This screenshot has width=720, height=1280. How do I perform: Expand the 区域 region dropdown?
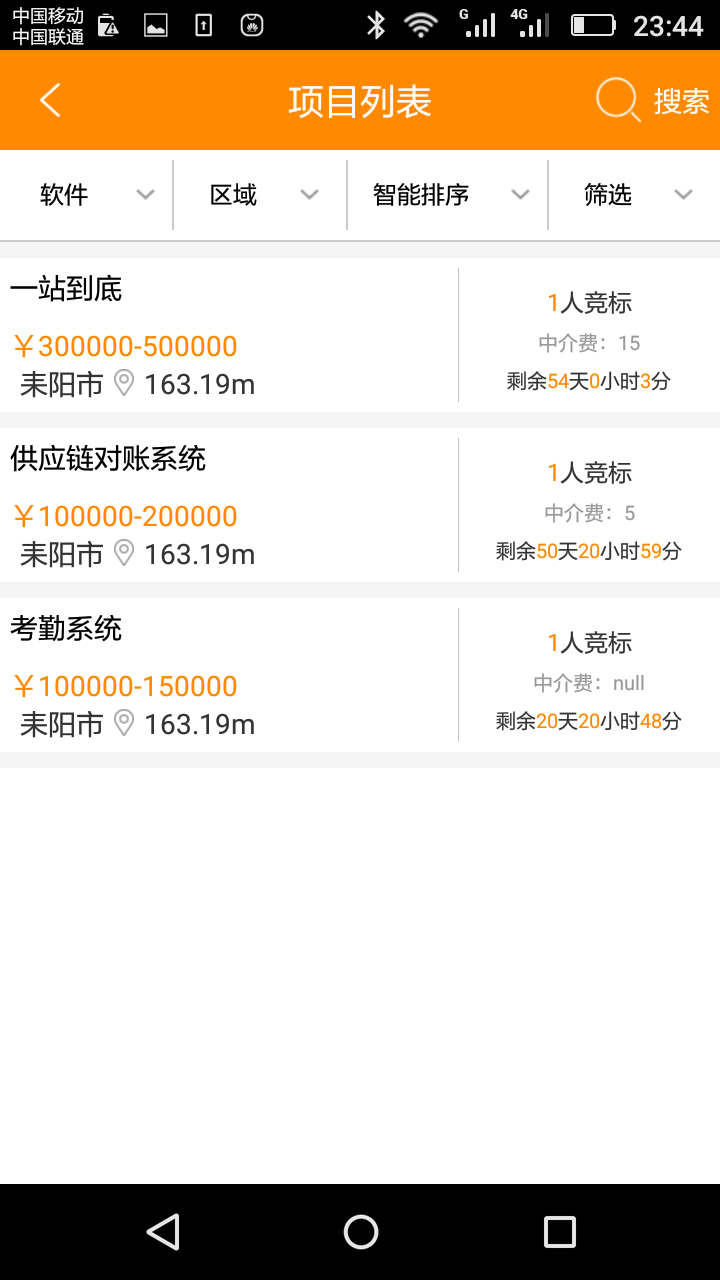tap(261, 195)
